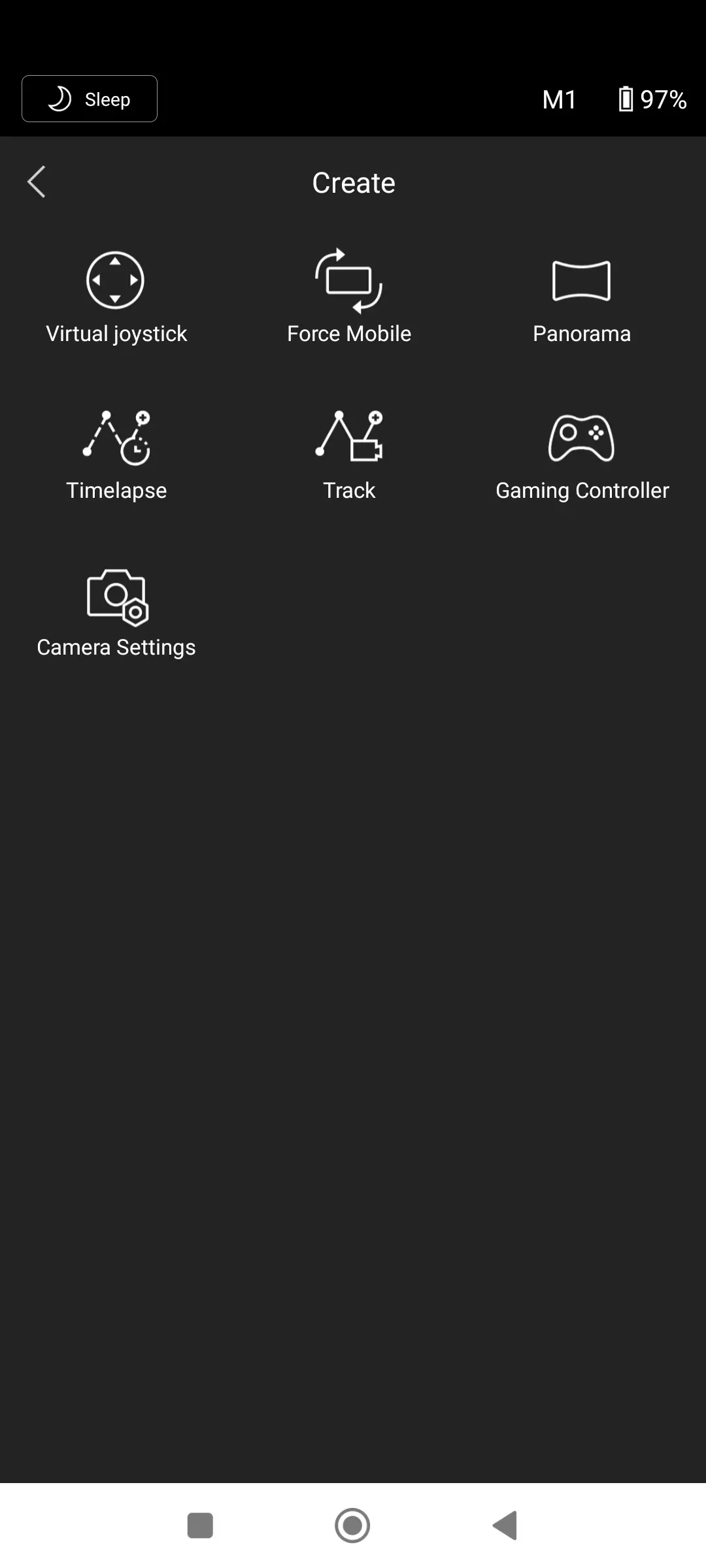This screenshot has height=1568, width=706.
Task: Go back using the top-left arrow
Action: coord(37,182)
